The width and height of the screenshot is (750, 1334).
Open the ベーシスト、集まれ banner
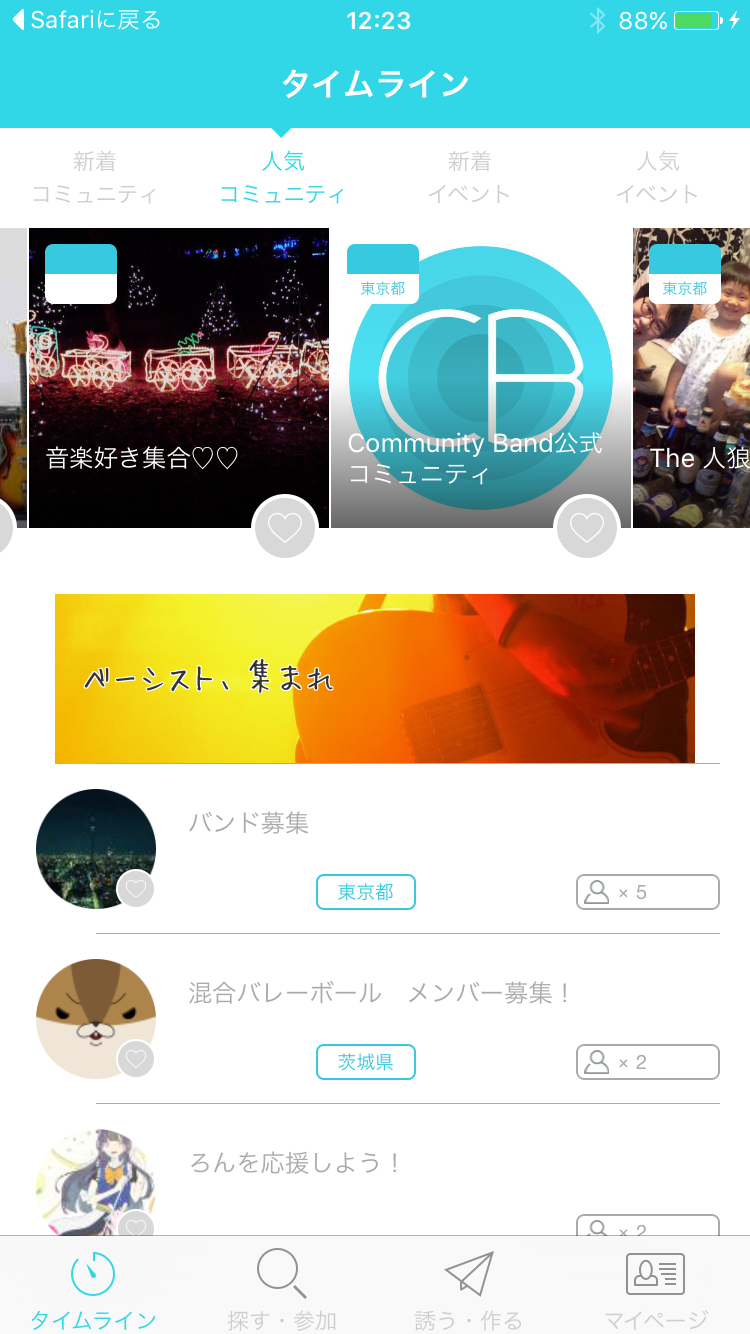click(374, 679)
